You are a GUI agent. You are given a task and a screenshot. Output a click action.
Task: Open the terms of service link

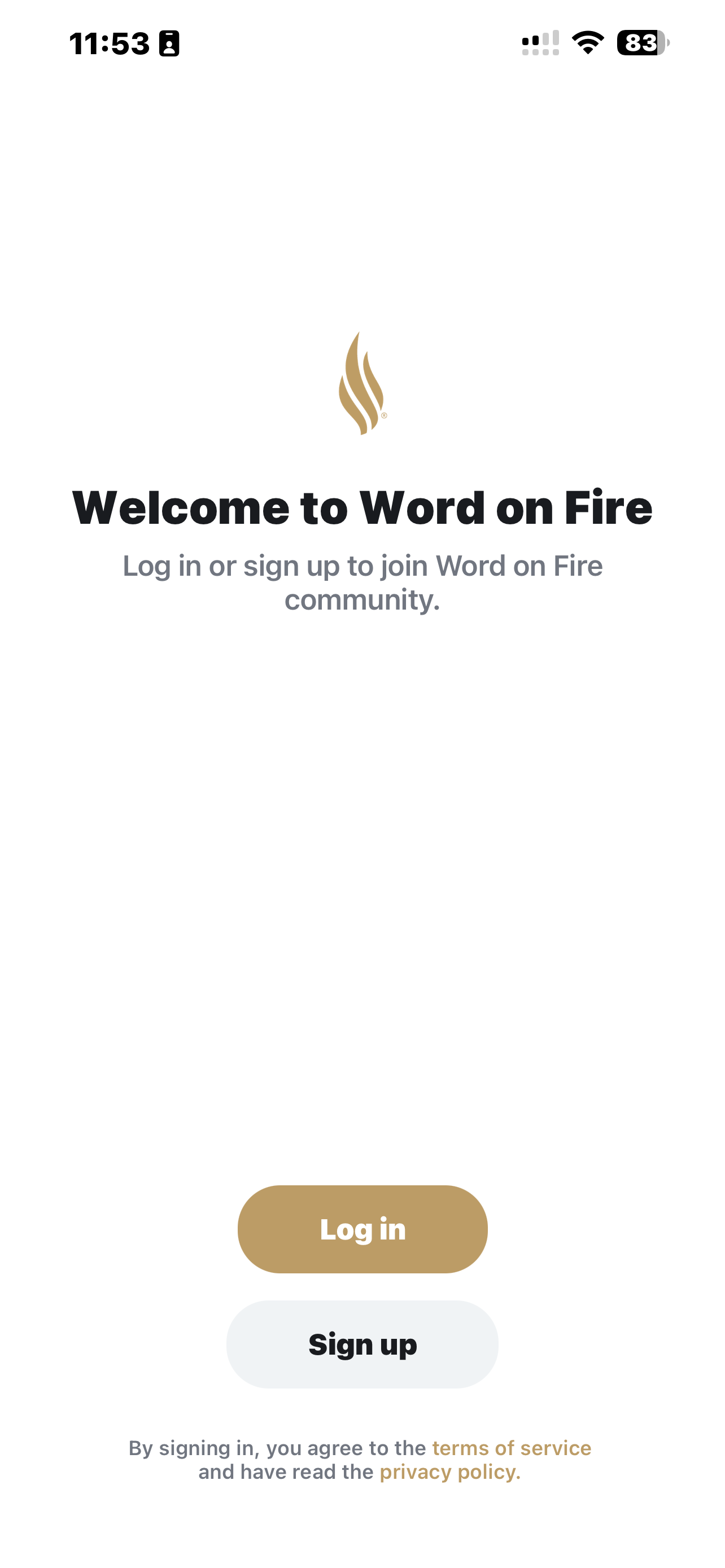coord(512,1447)
